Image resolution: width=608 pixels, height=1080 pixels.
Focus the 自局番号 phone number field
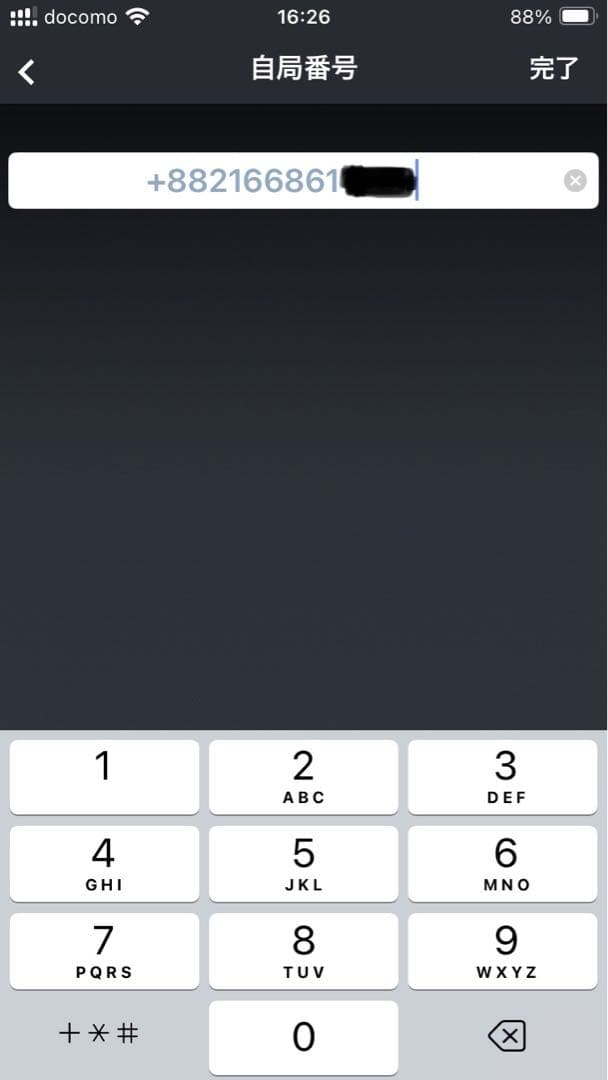pos(280,181)
